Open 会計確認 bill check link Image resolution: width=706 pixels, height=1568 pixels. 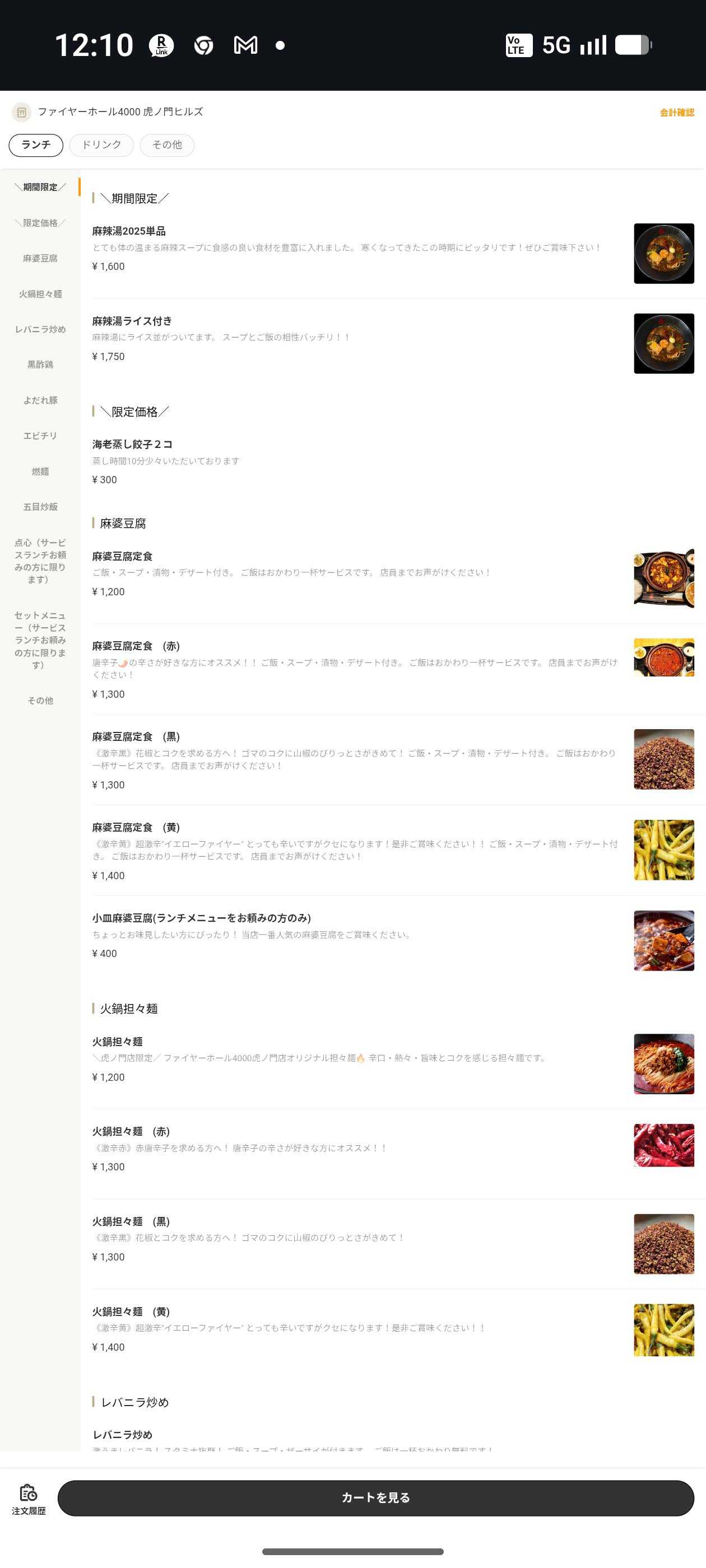point(676,113)
